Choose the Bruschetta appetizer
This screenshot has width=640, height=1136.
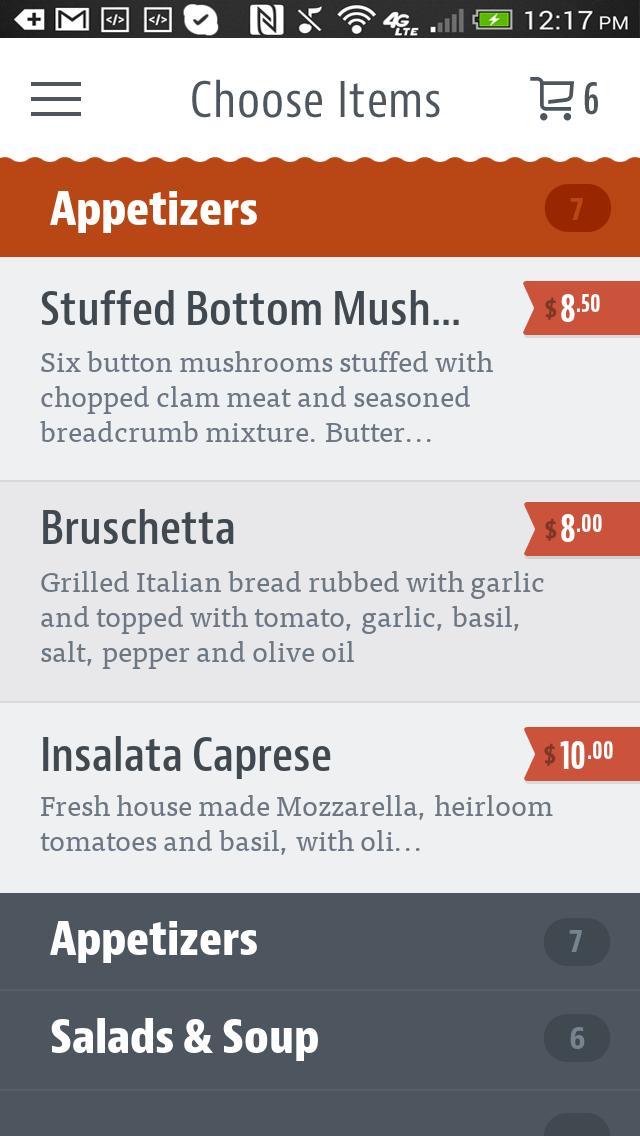click(280, 590)
